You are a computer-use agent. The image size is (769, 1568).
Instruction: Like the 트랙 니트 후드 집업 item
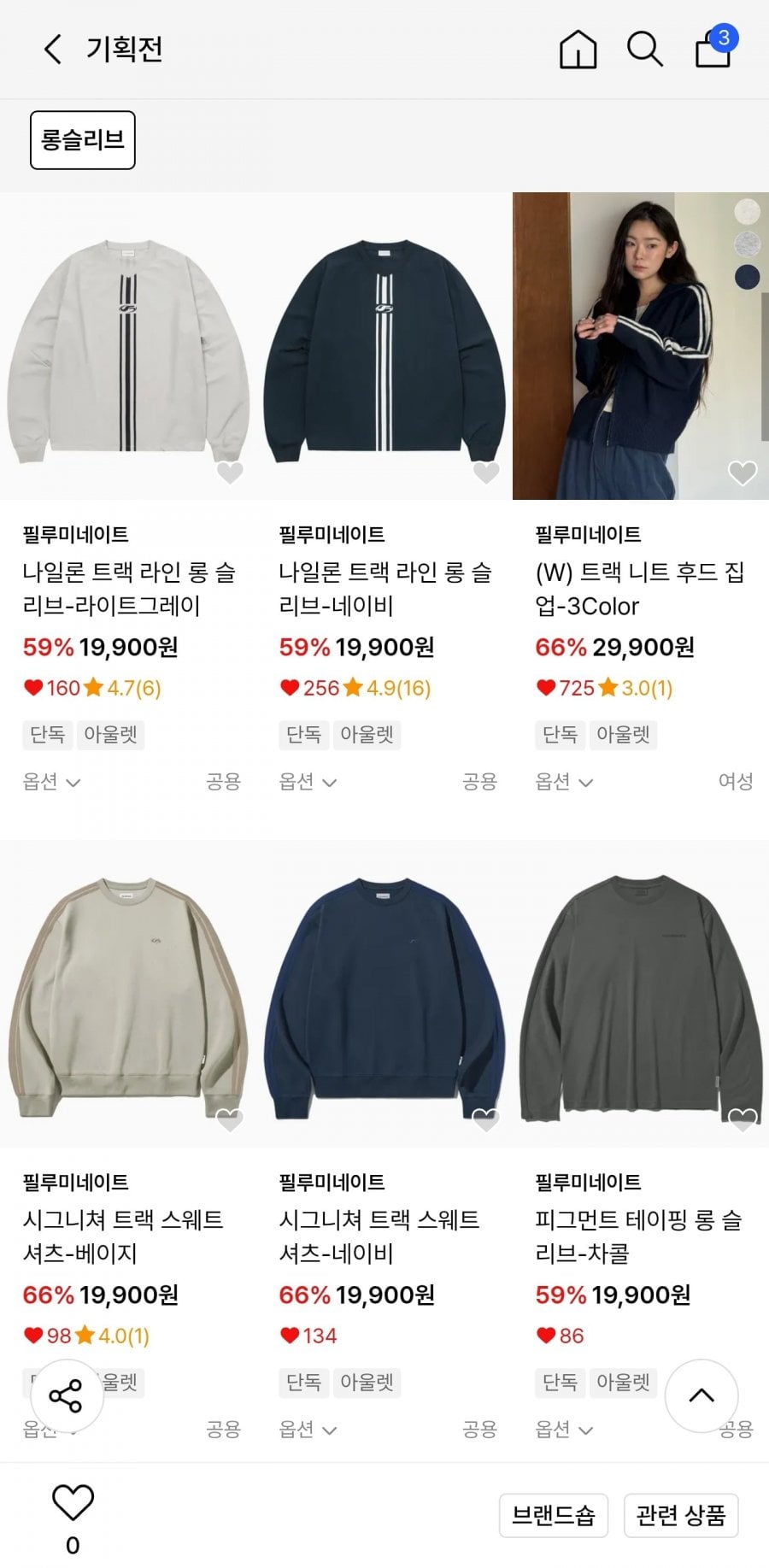coord(742,473)
